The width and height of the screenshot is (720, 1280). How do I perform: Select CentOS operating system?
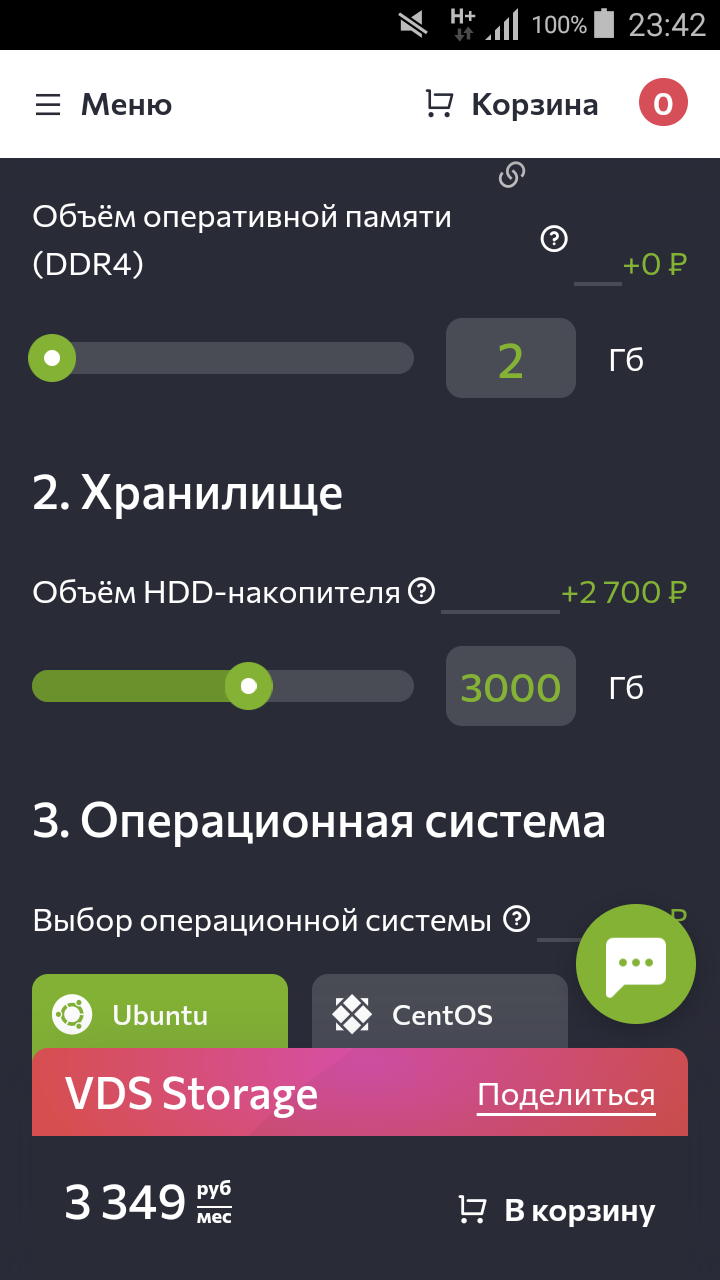pos(440,1014)
